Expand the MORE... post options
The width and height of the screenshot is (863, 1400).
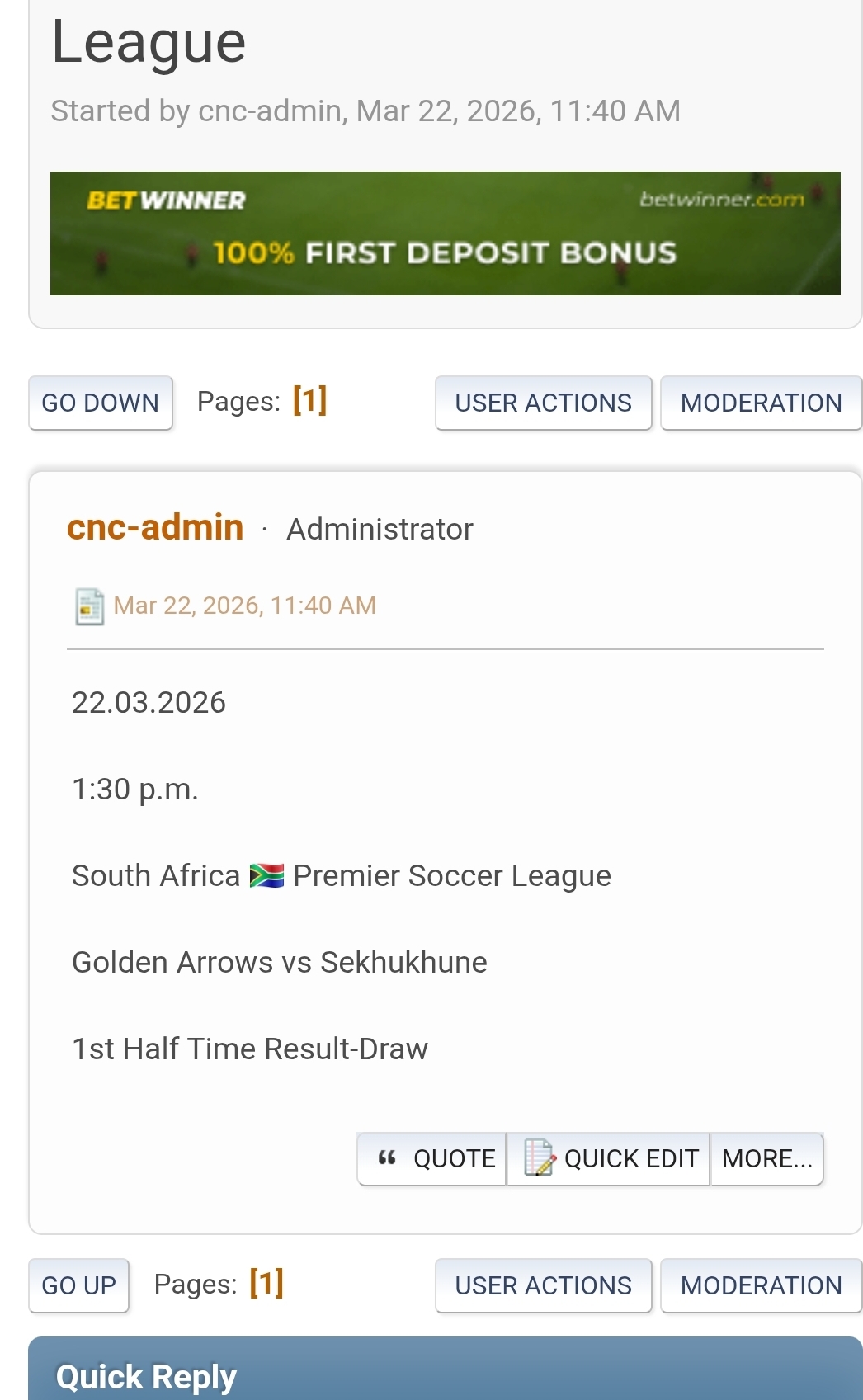tap(766, 1158)
